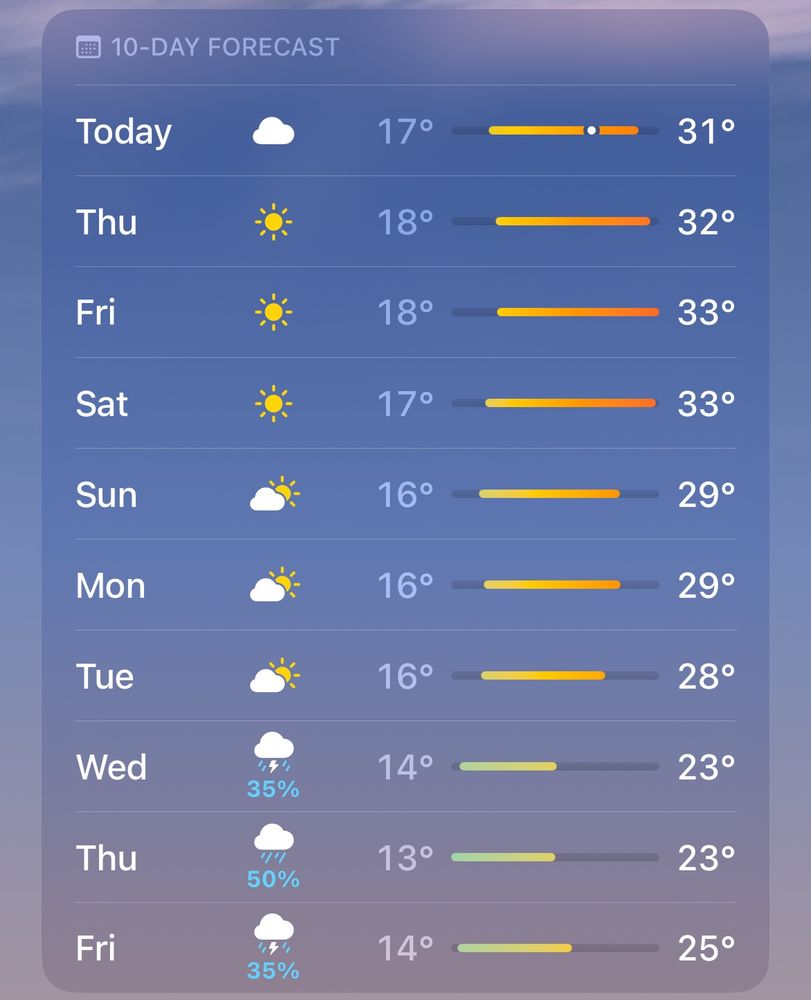Tap the calendar icon in the forecast header
This screenshot has height=1000, width=811.
click(x=91, y=46)
